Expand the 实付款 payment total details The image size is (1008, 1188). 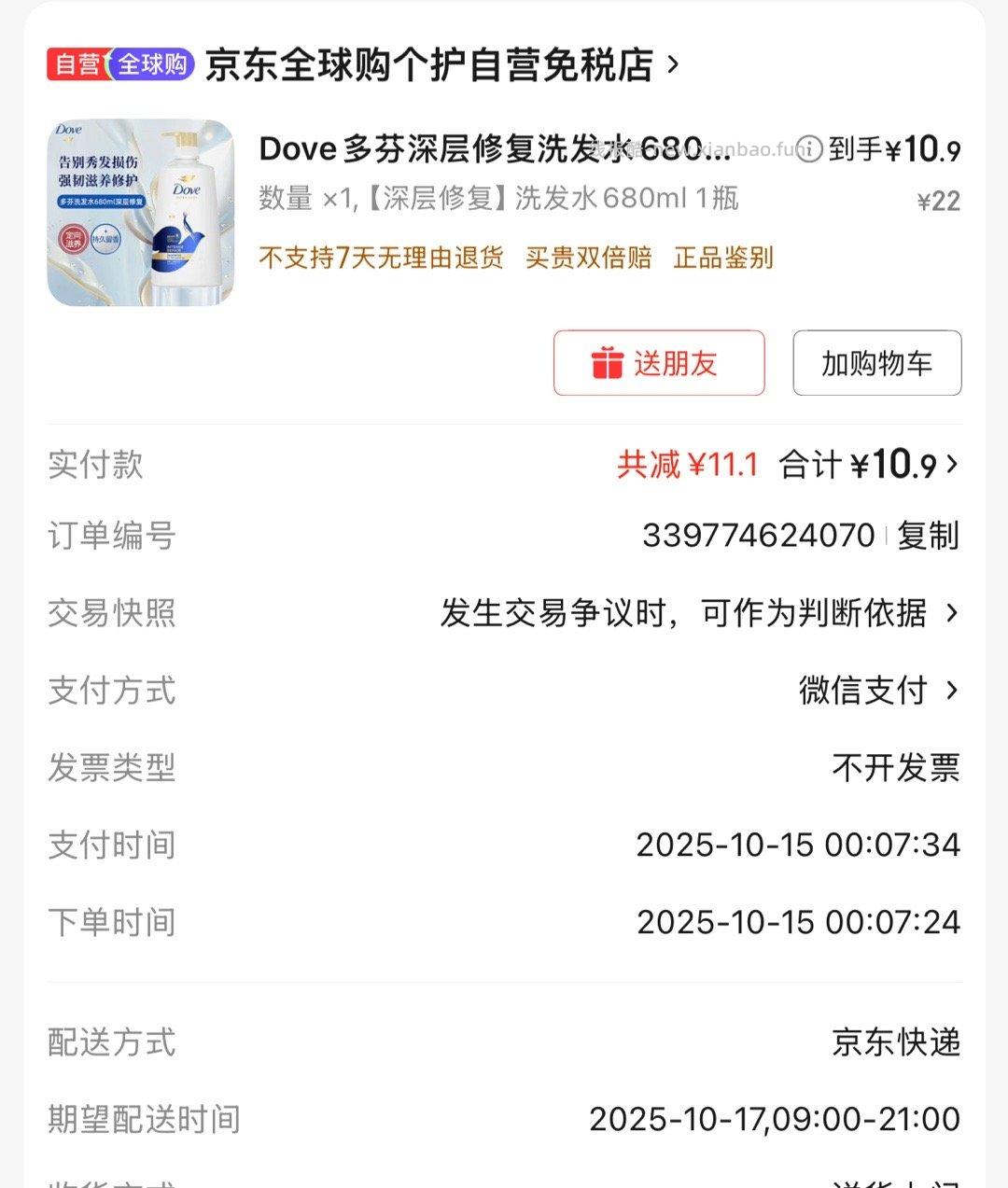point(950,465)
